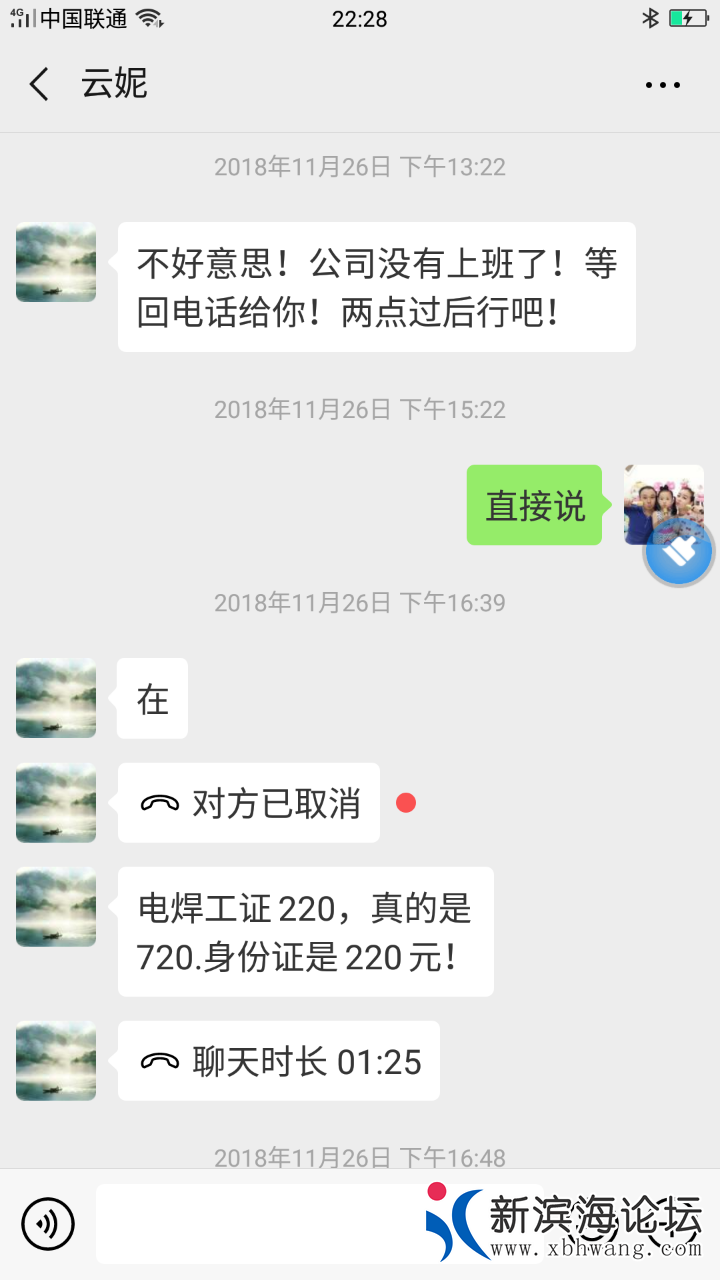Focus the message text field

(260, 1223)
